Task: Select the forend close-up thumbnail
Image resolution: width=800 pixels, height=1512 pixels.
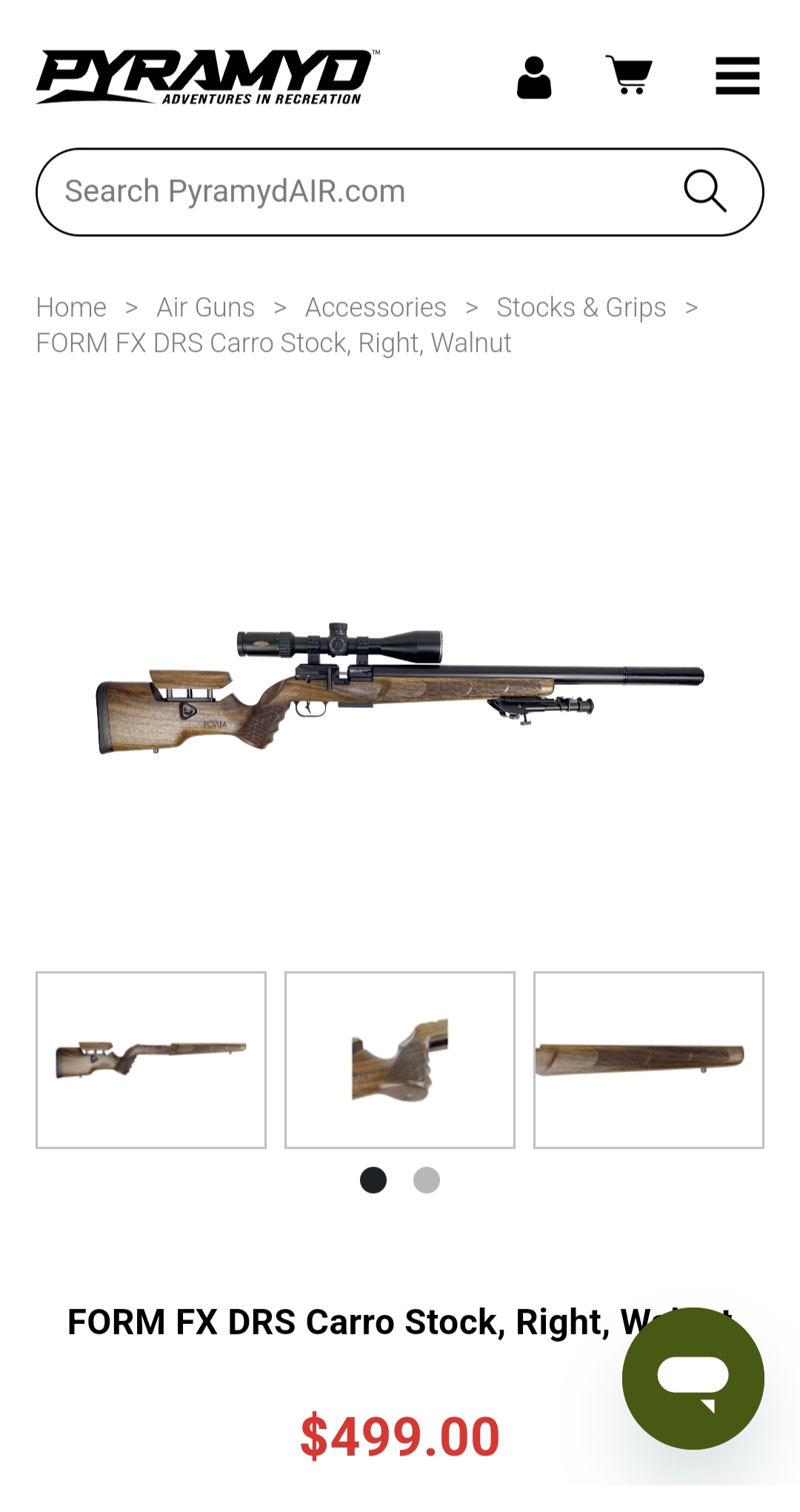Action: tap(648, 1060)
